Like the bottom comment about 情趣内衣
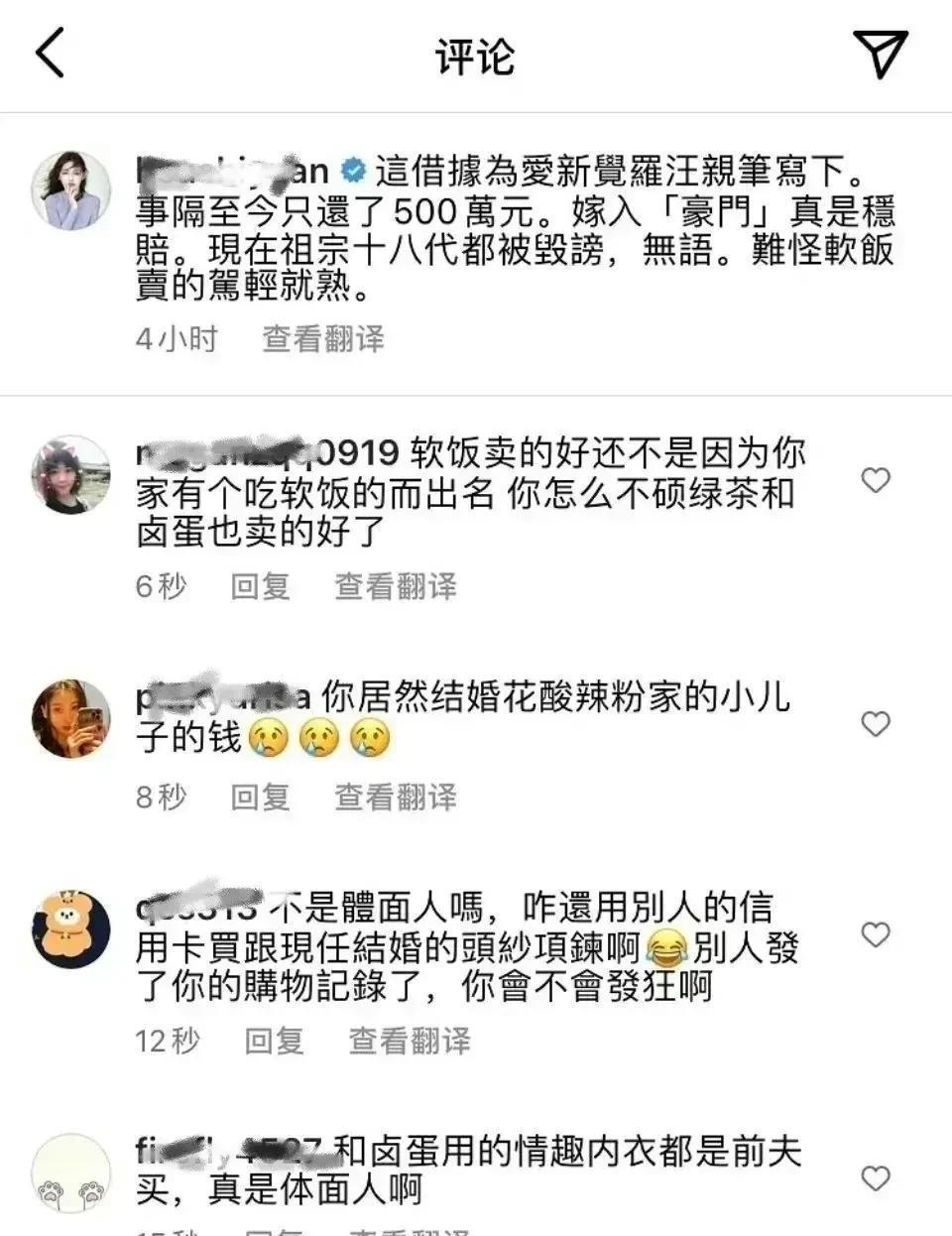Image resolution: width=952 pixels, height=1236 pixels. click(x=877, y=1178)
